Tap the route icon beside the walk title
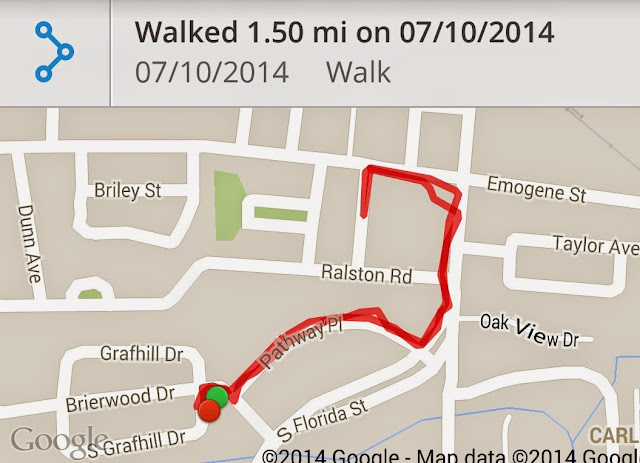Screen dimensions: 640x463 pyautogui.click(x=53, y=51)
